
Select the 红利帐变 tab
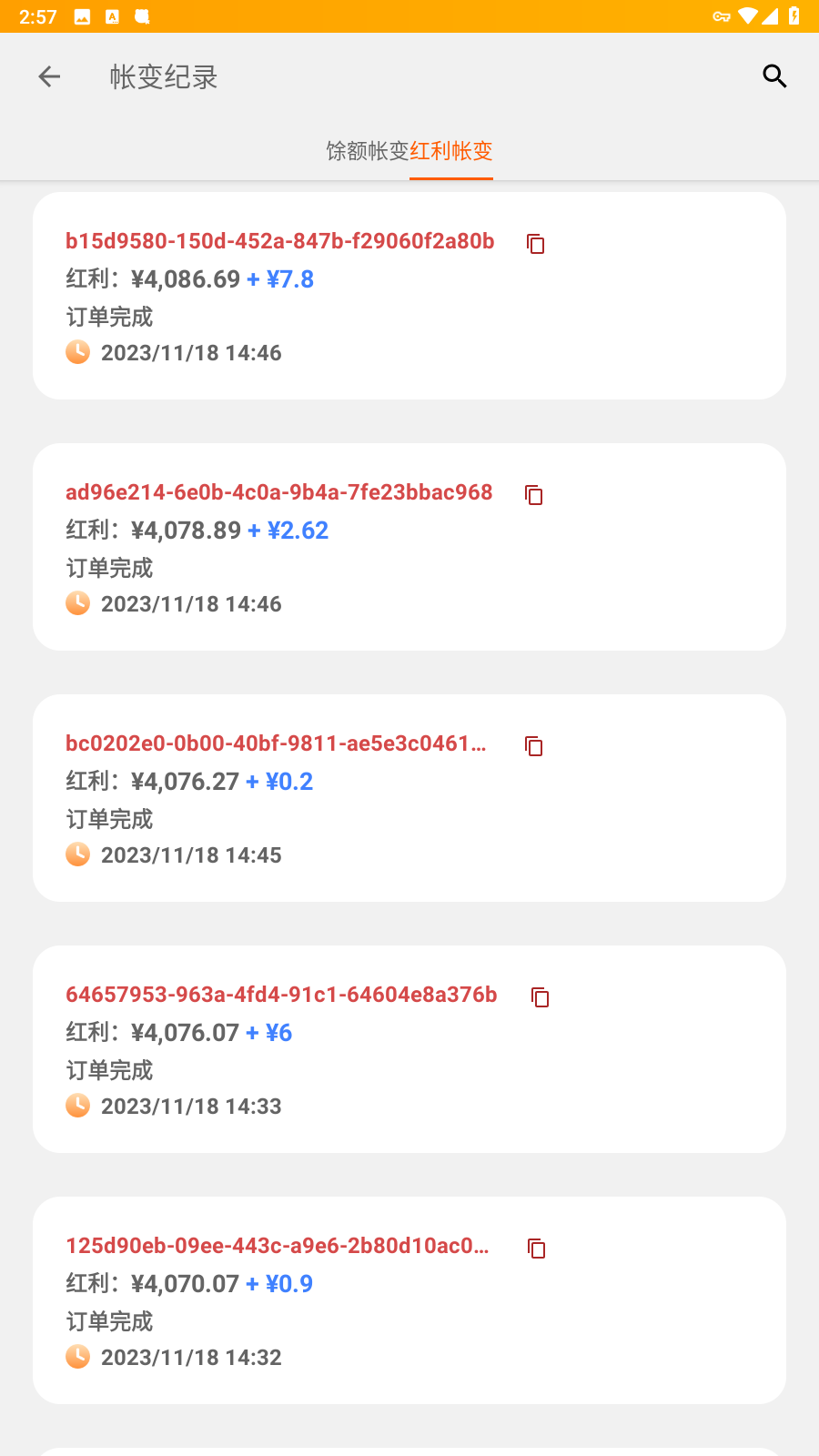(x=451, y=151)
